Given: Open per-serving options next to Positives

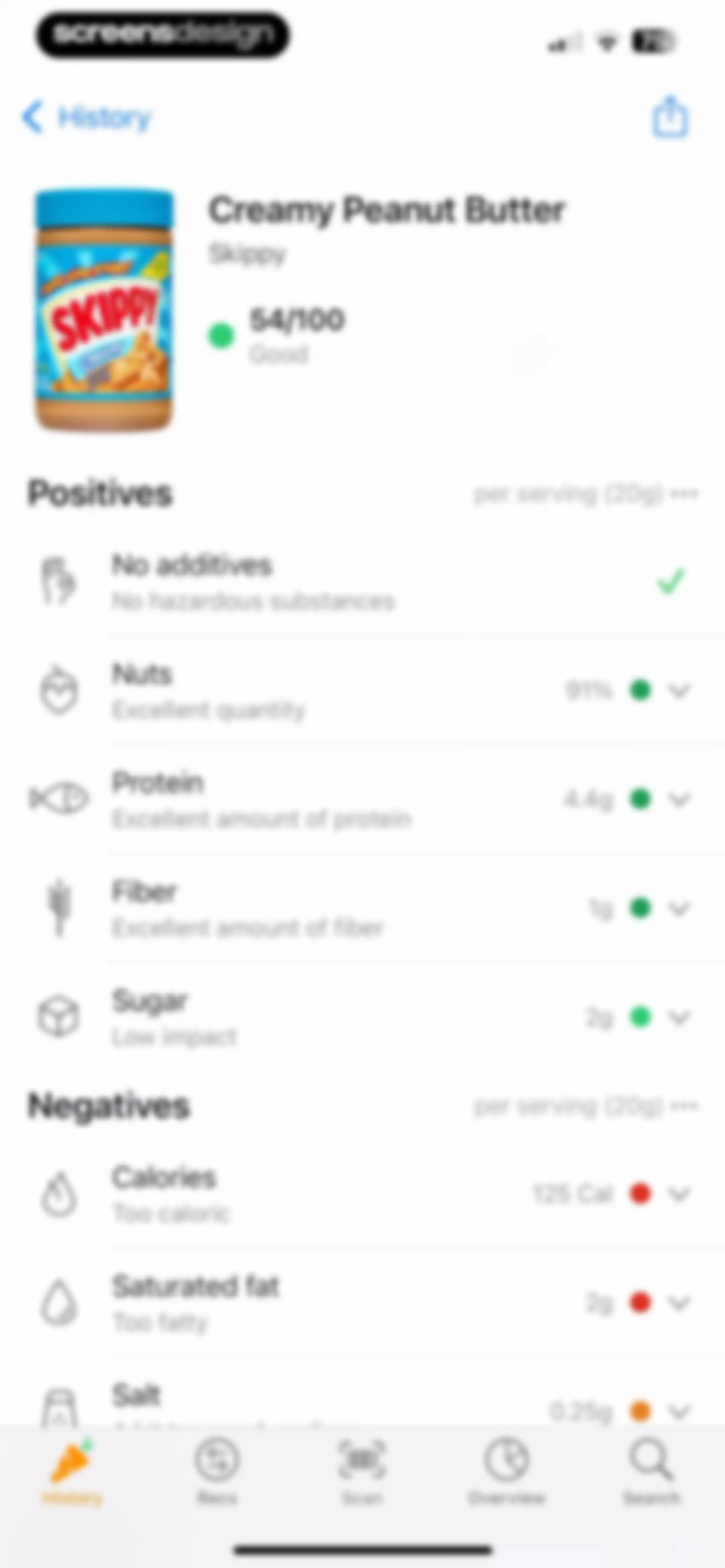Looking at the screenshot, I should (x=685, y=494).
